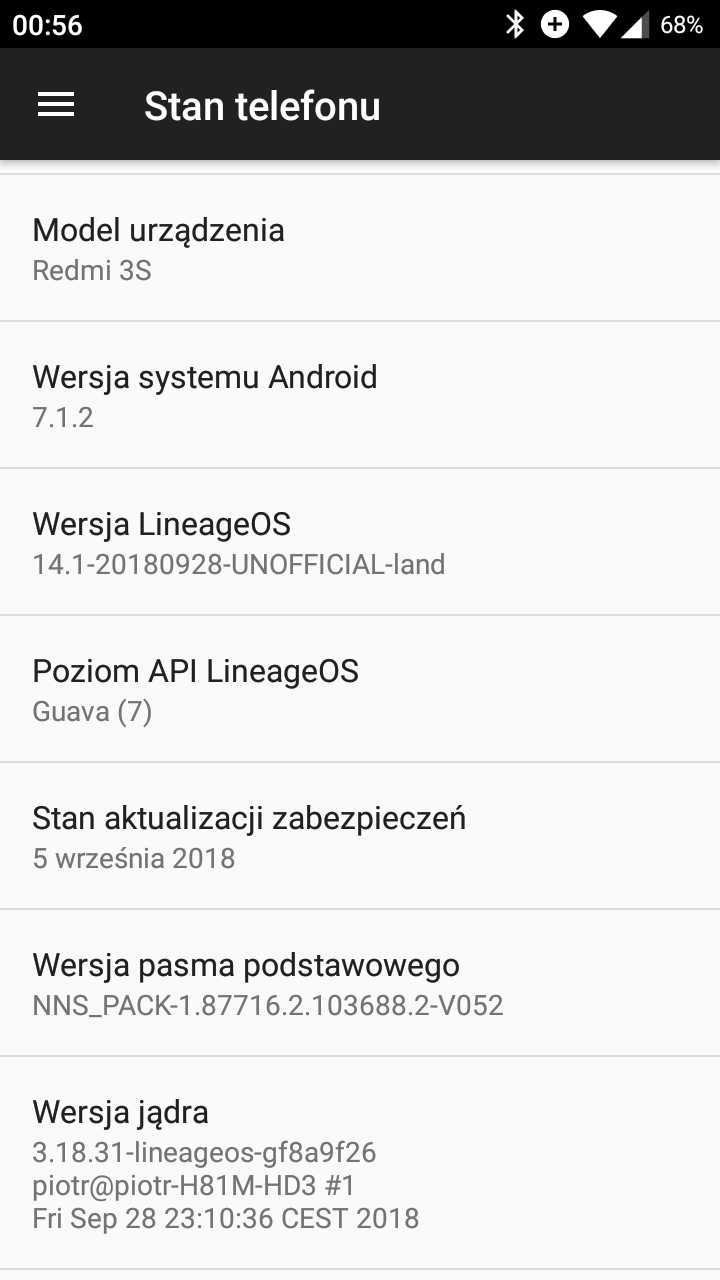
Task: Tap the Model urządzenia entry
Action: 360,247
